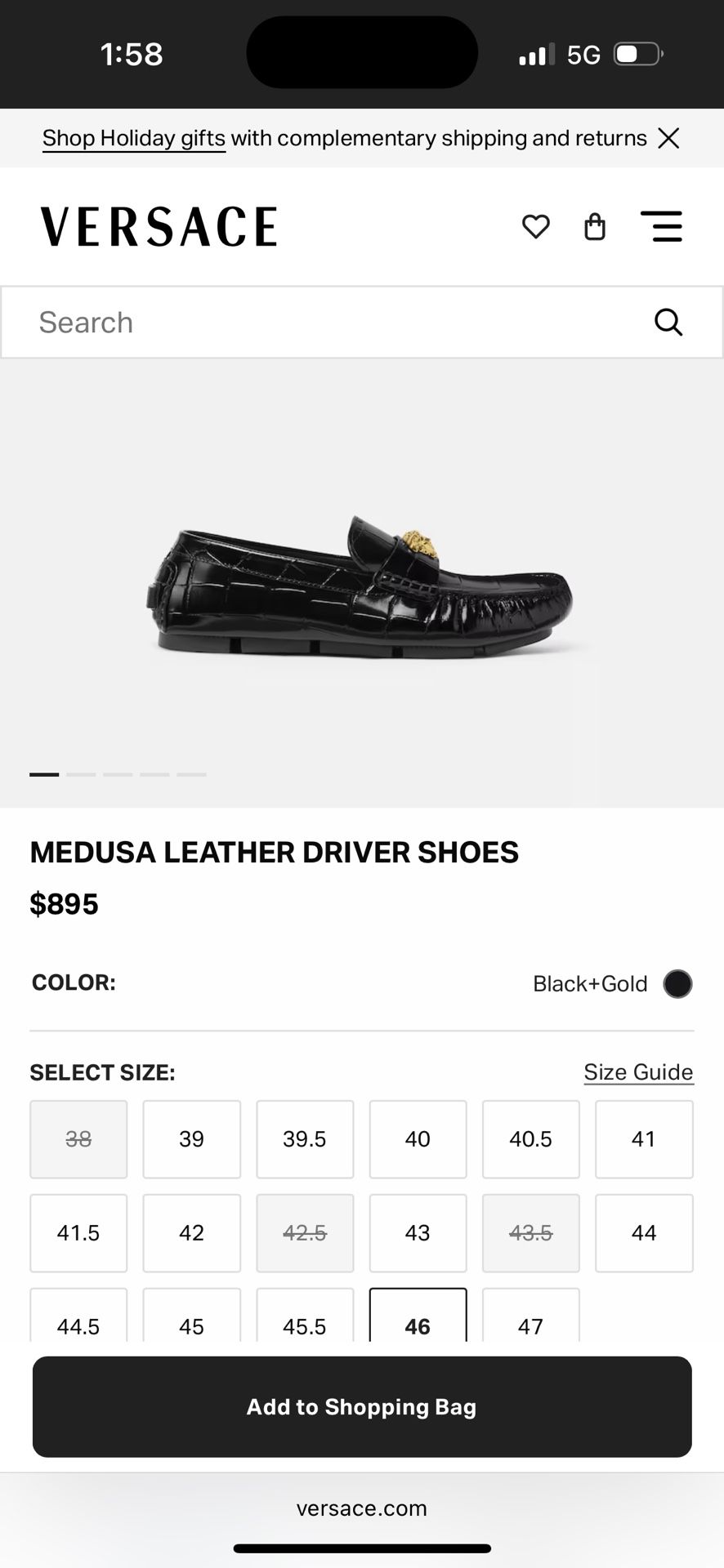Tap versace.com in the browser bar
Viewport: 724px width, 1568px height.
coord(362,1508)
